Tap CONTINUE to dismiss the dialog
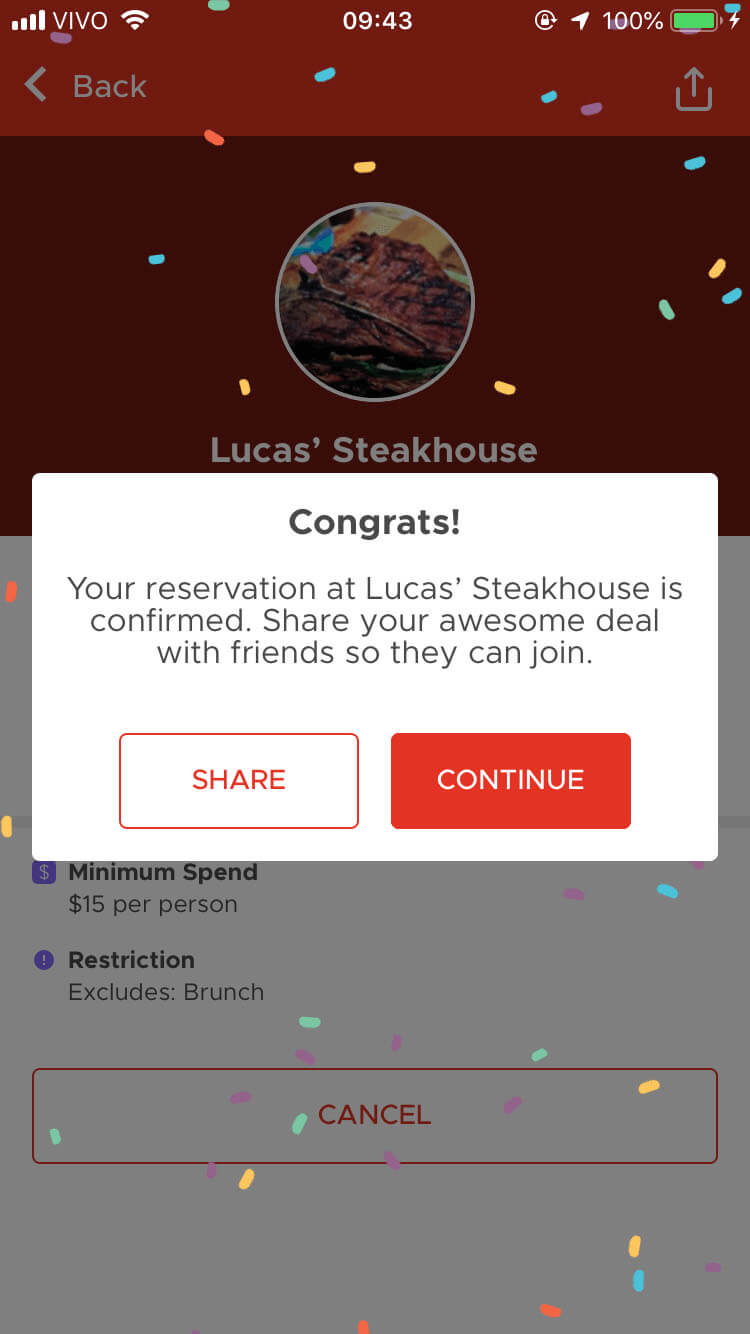Image resolution: width=750 pixels, height=1334 pixels. pyautogui.click(x=511, y=781)
